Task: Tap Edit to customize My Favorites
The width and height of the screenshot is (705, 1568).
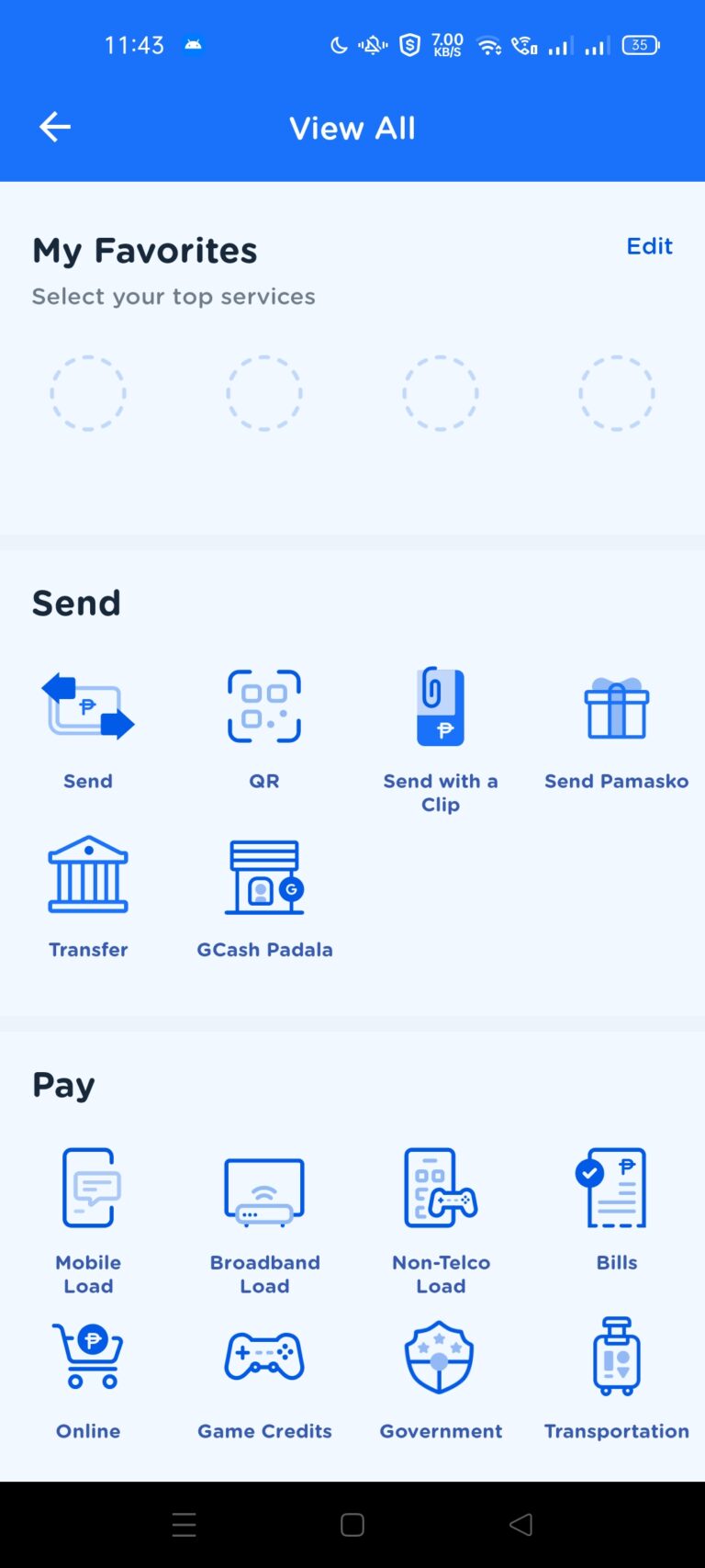Action: click(649, 245)
